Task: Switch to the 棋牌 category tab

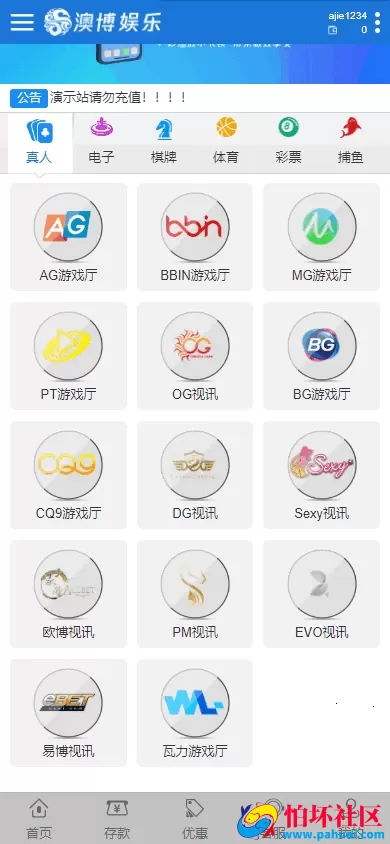Action: (x=164, y=142)
